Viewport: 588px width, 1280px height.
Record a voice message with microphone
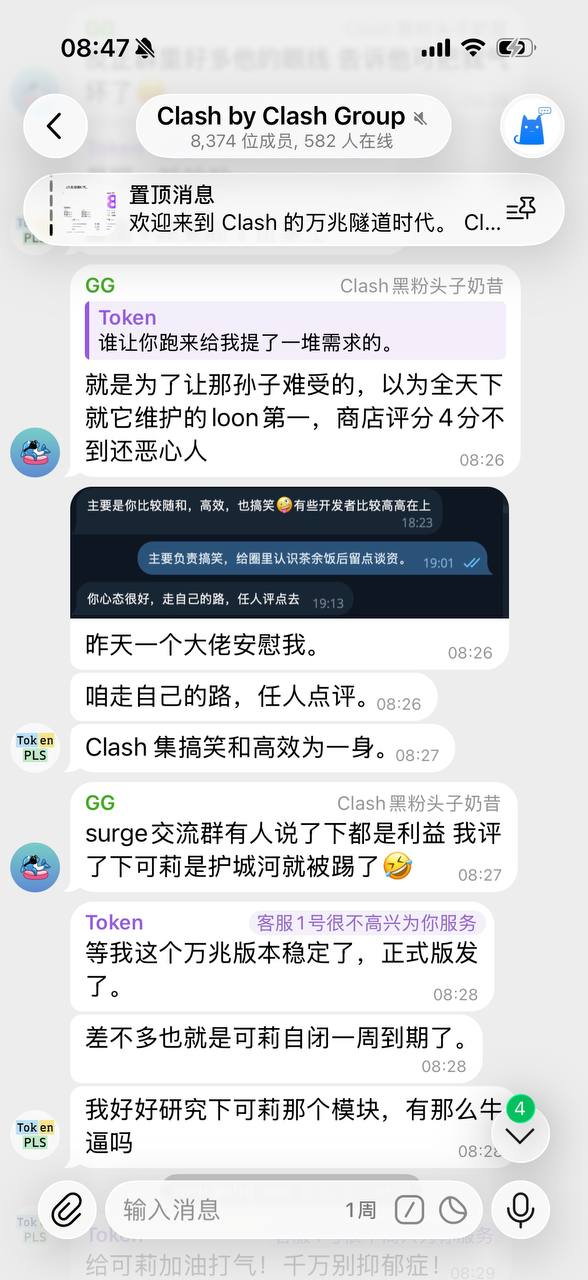click(x=520, y=1210)
